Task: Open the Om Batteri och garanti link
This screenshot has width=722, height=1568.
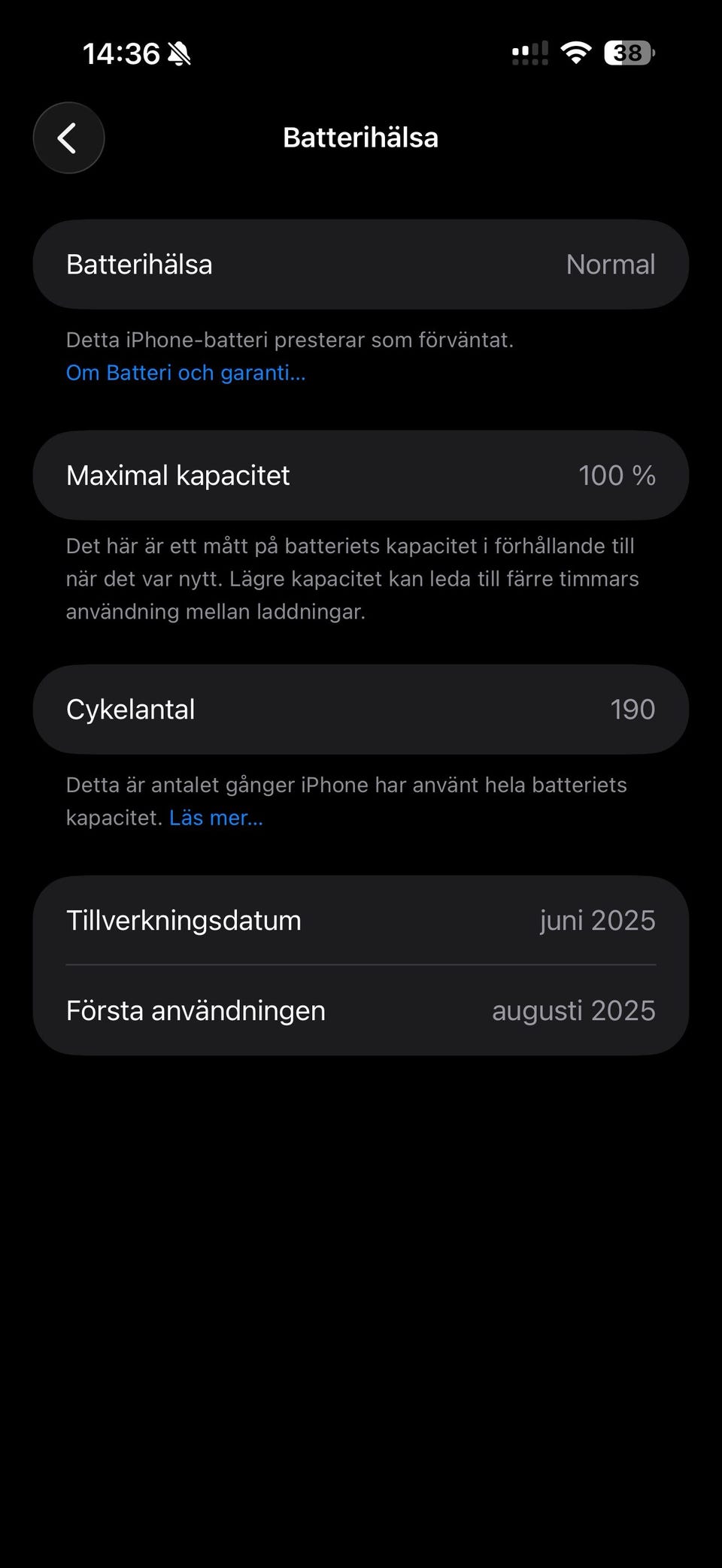Action: (x=186, y=373)
